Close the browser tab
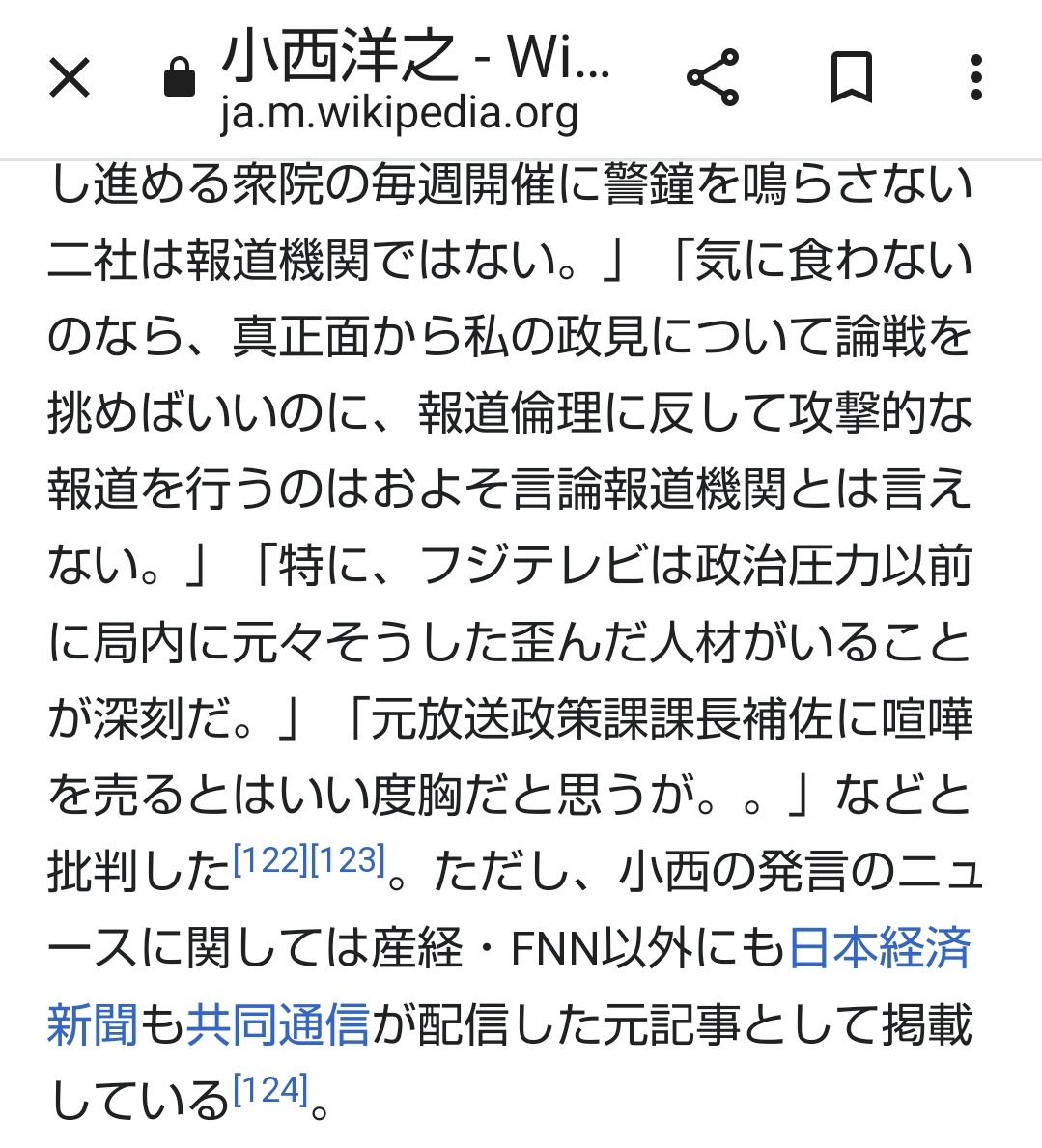Screen dimensions: 1042x1148 click(x=70, y=78)
